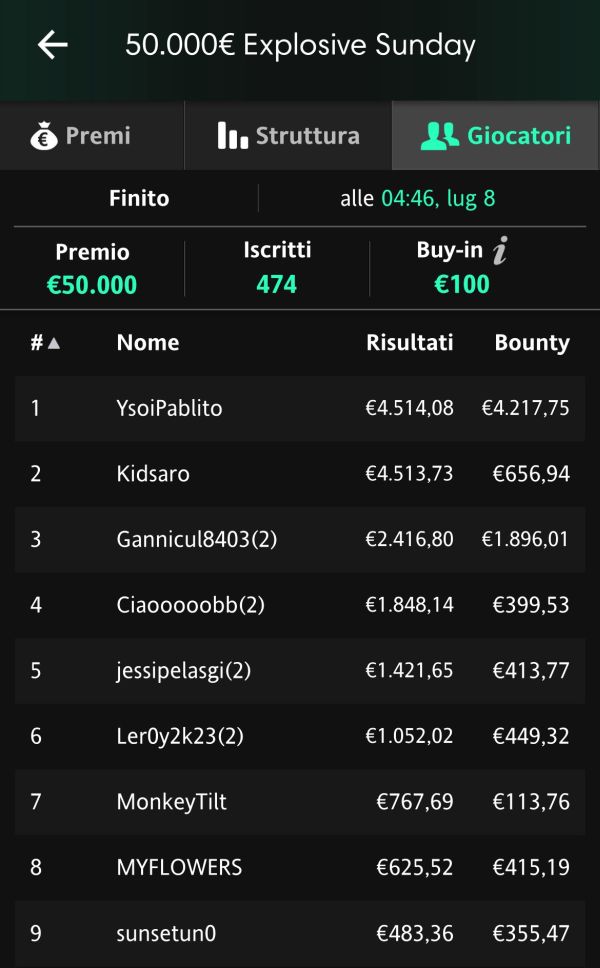The image size is (600, 968).
Task: Open Ciaooooobb(2) player row
Action: click(x=300, y=605)
